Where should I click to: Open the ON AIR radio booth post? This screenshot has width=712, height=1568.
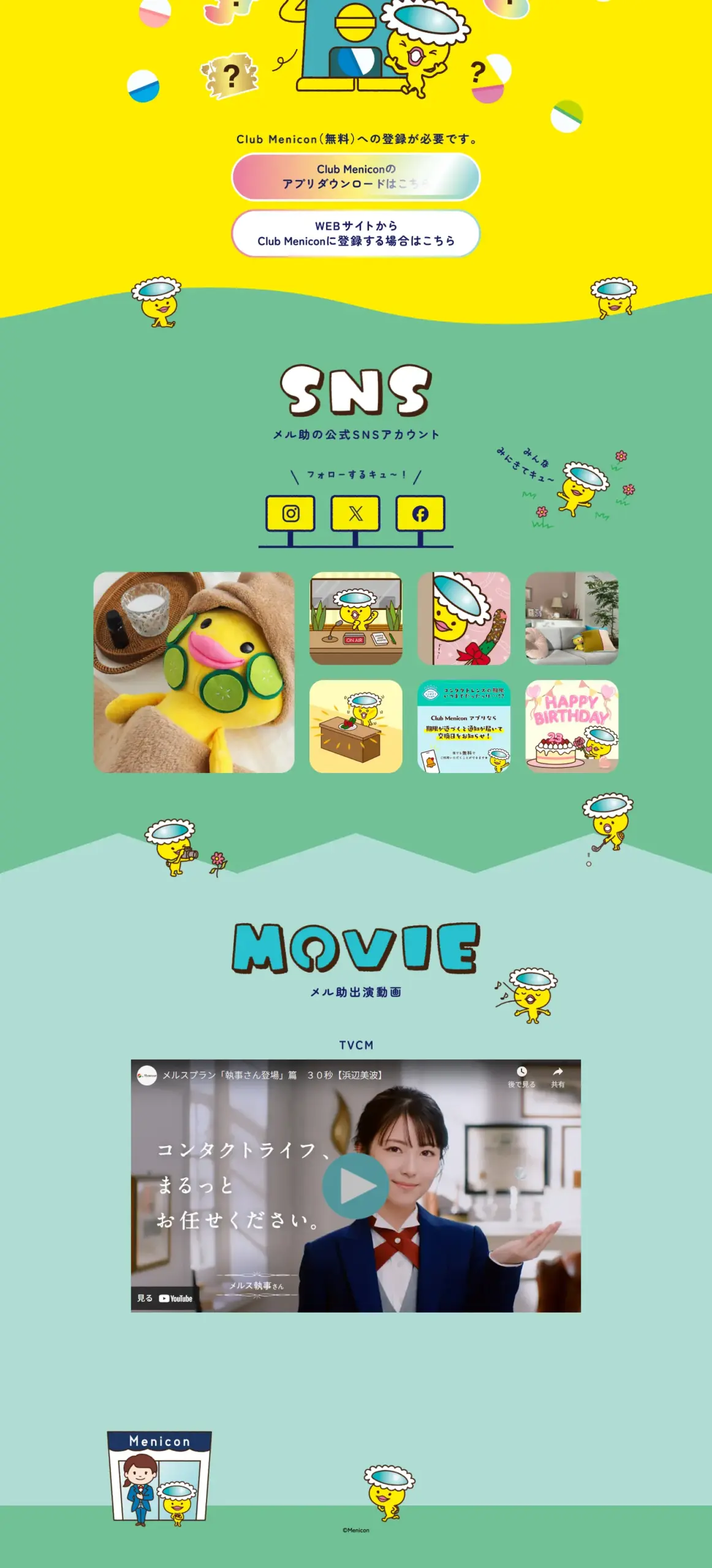(x=355, y=618)
